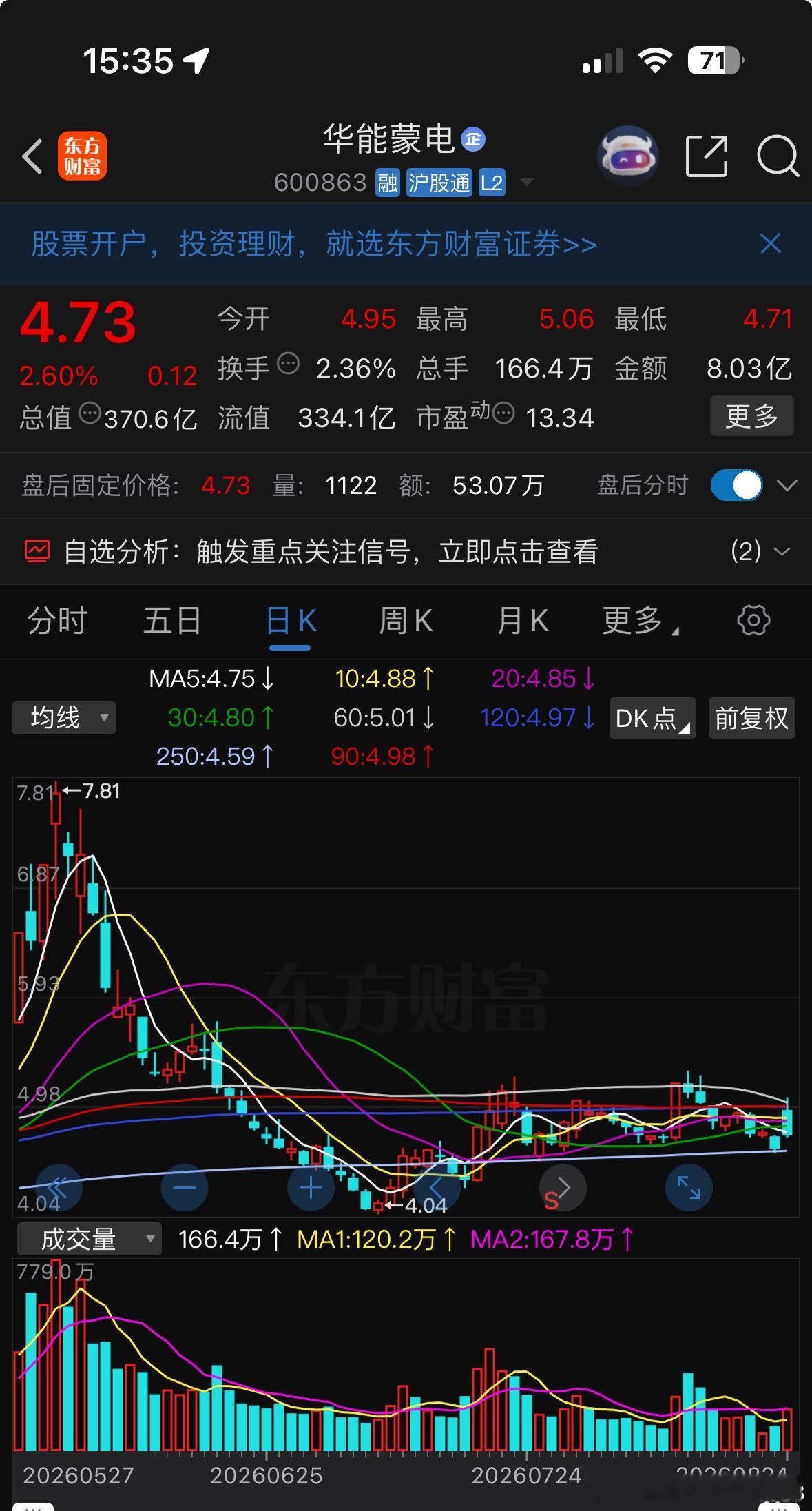Dismiss the account opening banner

point(771,243)
